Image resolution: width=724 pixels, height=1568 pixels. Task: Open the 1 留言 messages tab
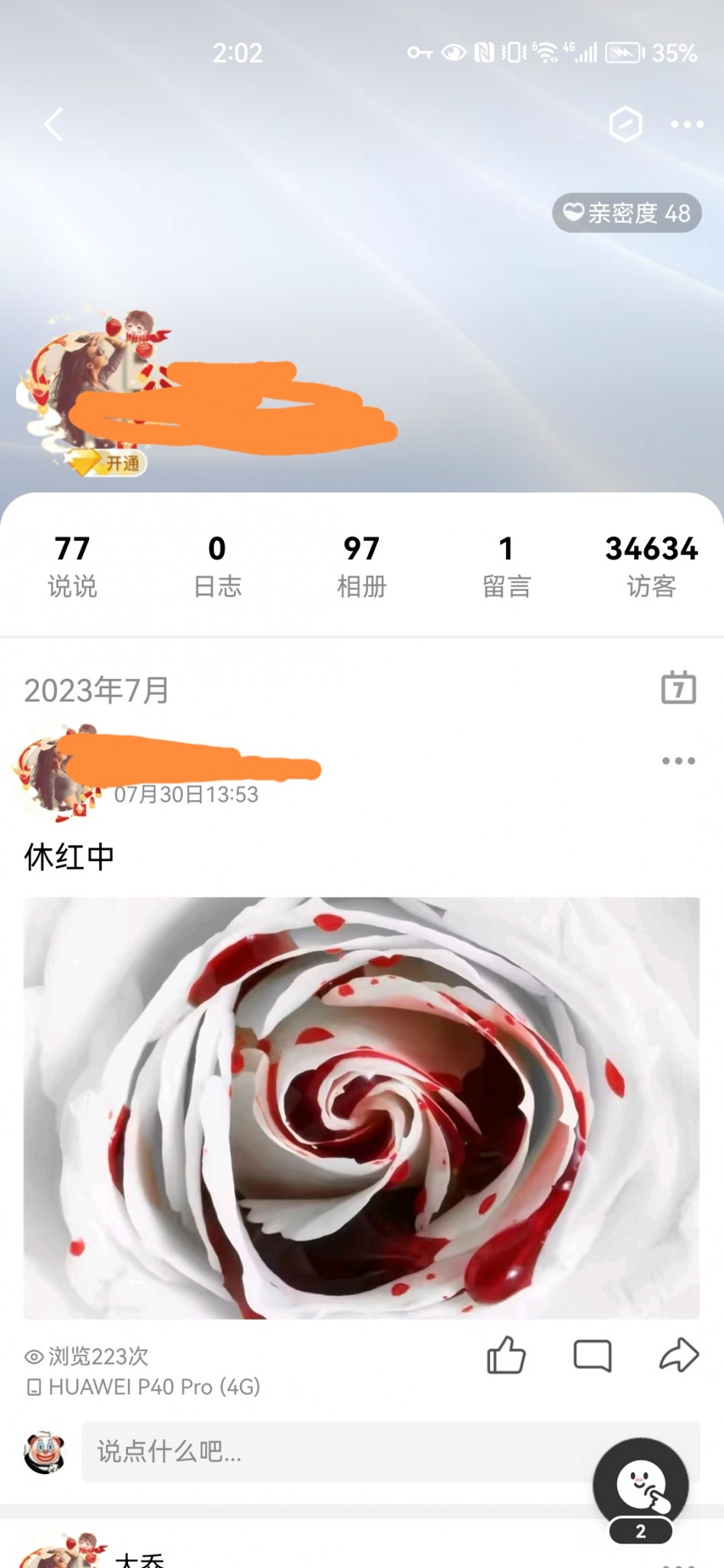coord(506,566)
